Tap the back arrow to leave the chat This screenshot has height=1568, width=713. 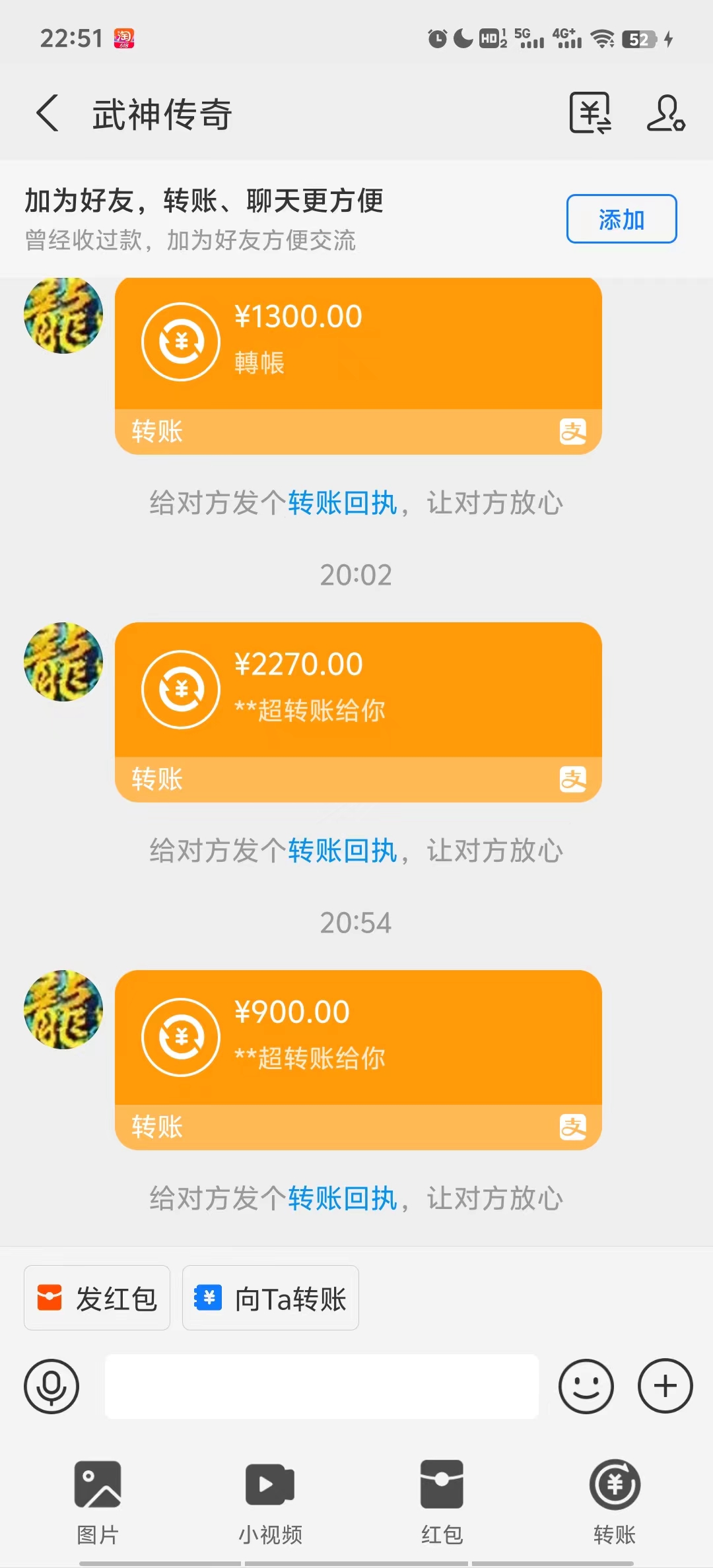click(x=46, y=112)
